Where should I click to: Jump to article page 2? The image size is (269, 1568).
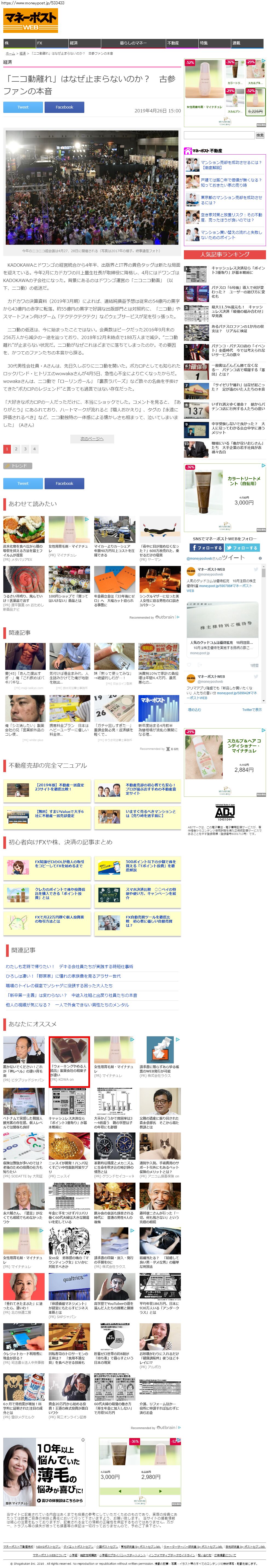[16, 449]
